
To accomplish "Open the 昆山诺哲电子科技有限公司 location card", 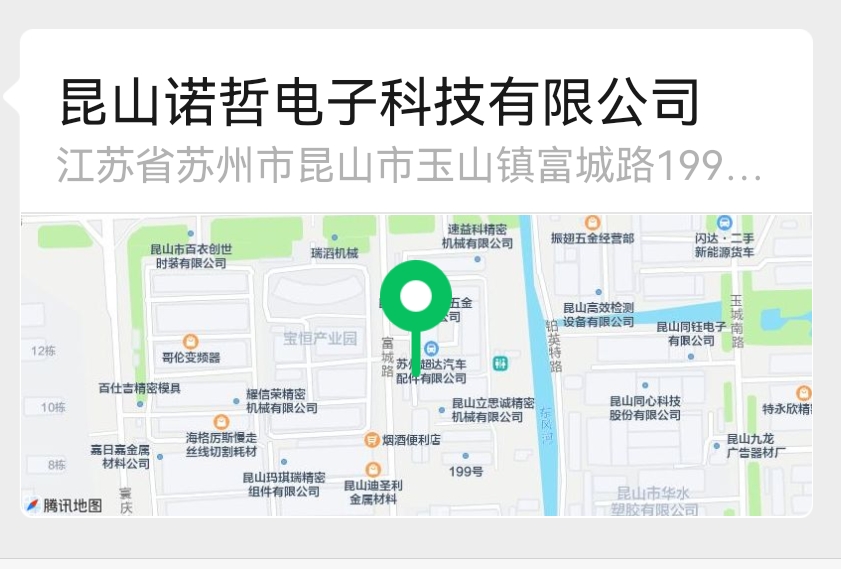I will pyautogui.click(x=380, y=104).
